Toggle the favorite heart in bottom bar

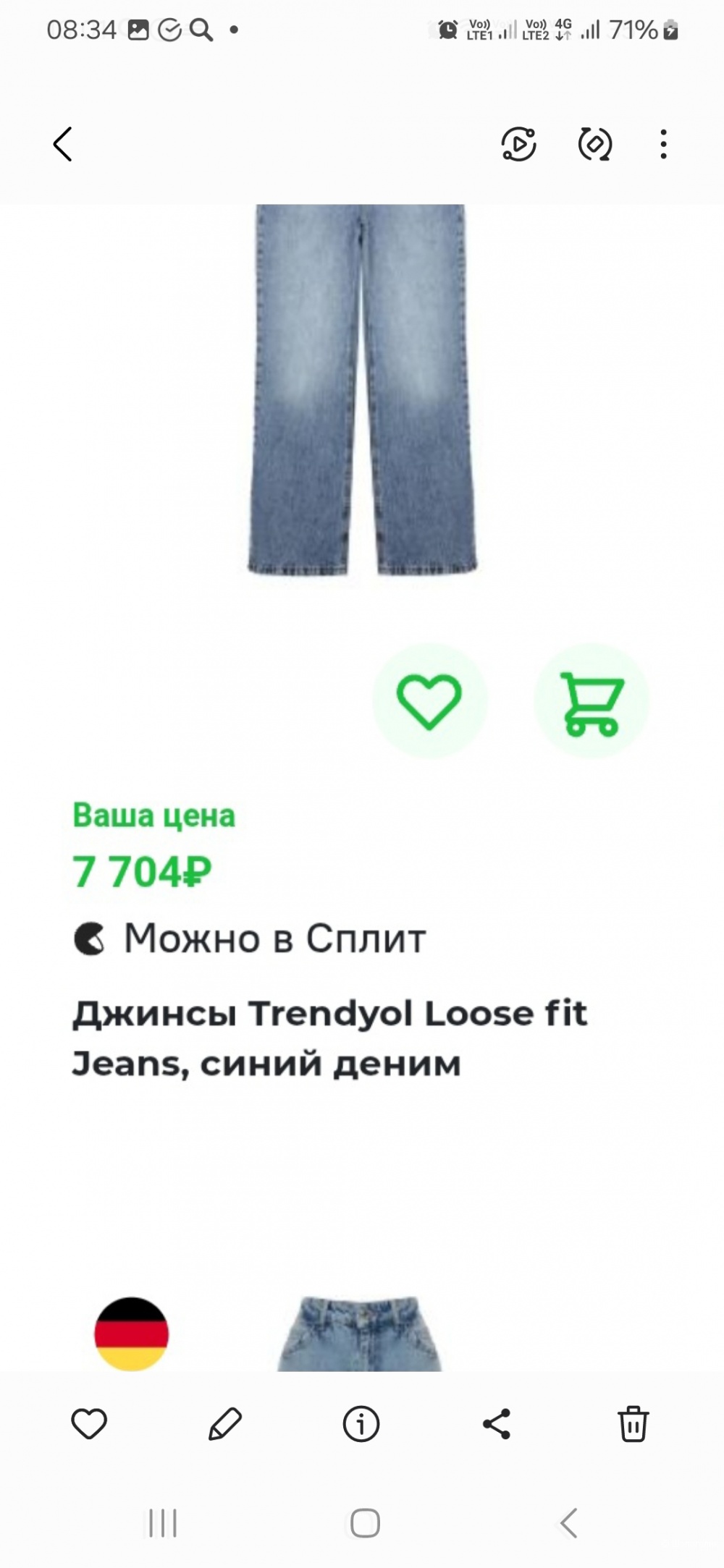tap(89, 1422)
